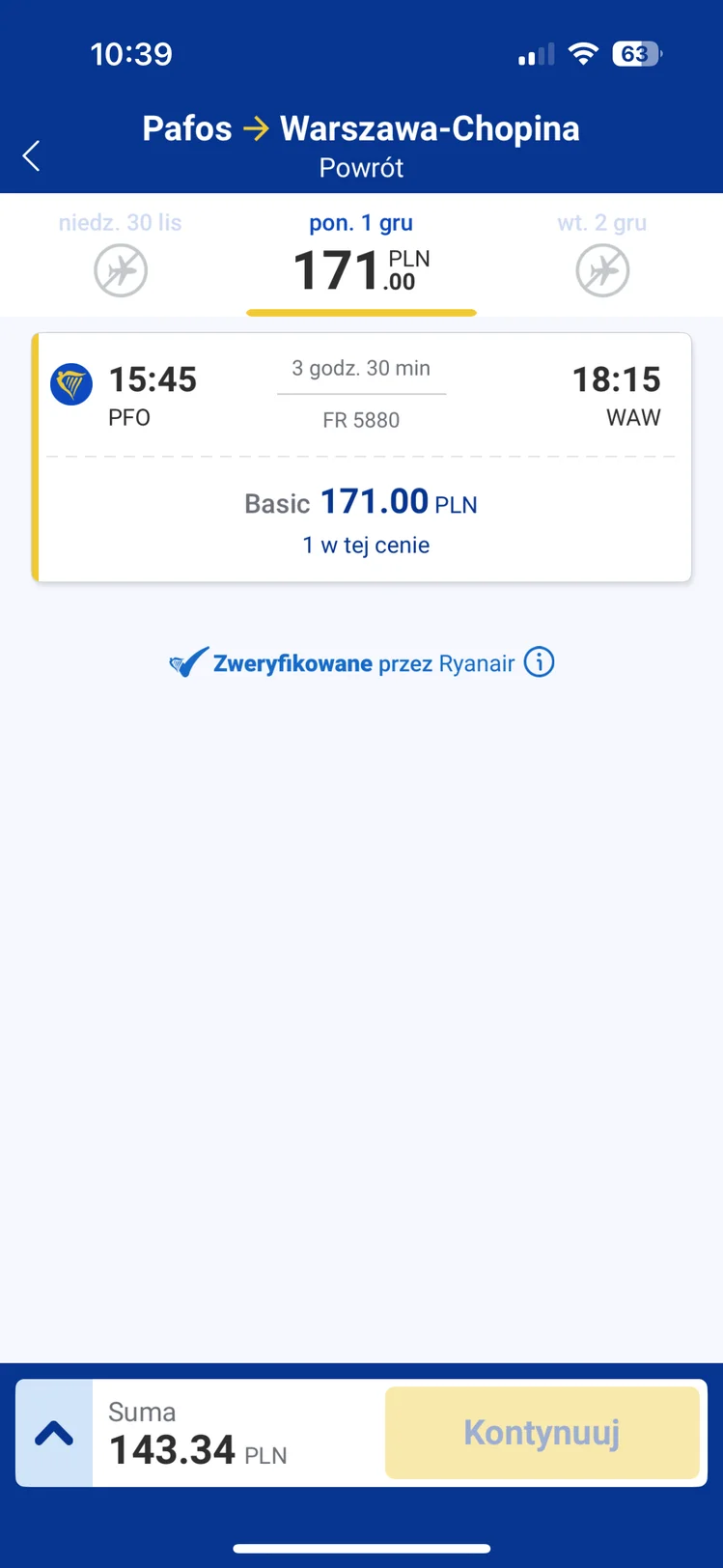Tap the info icon next to Ryanair verification

click(541, 662)
